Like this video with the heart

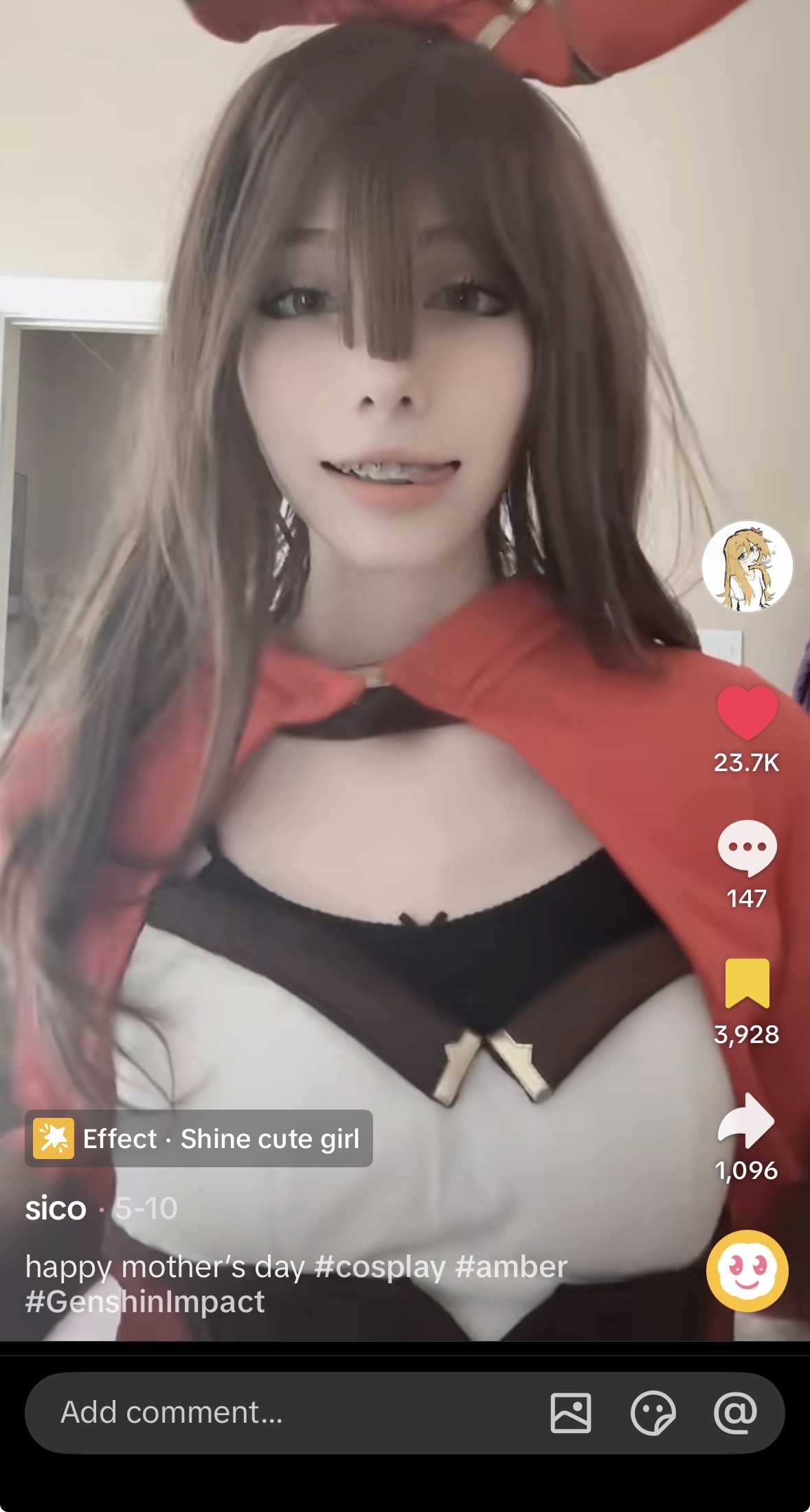(x=747, y=713)
